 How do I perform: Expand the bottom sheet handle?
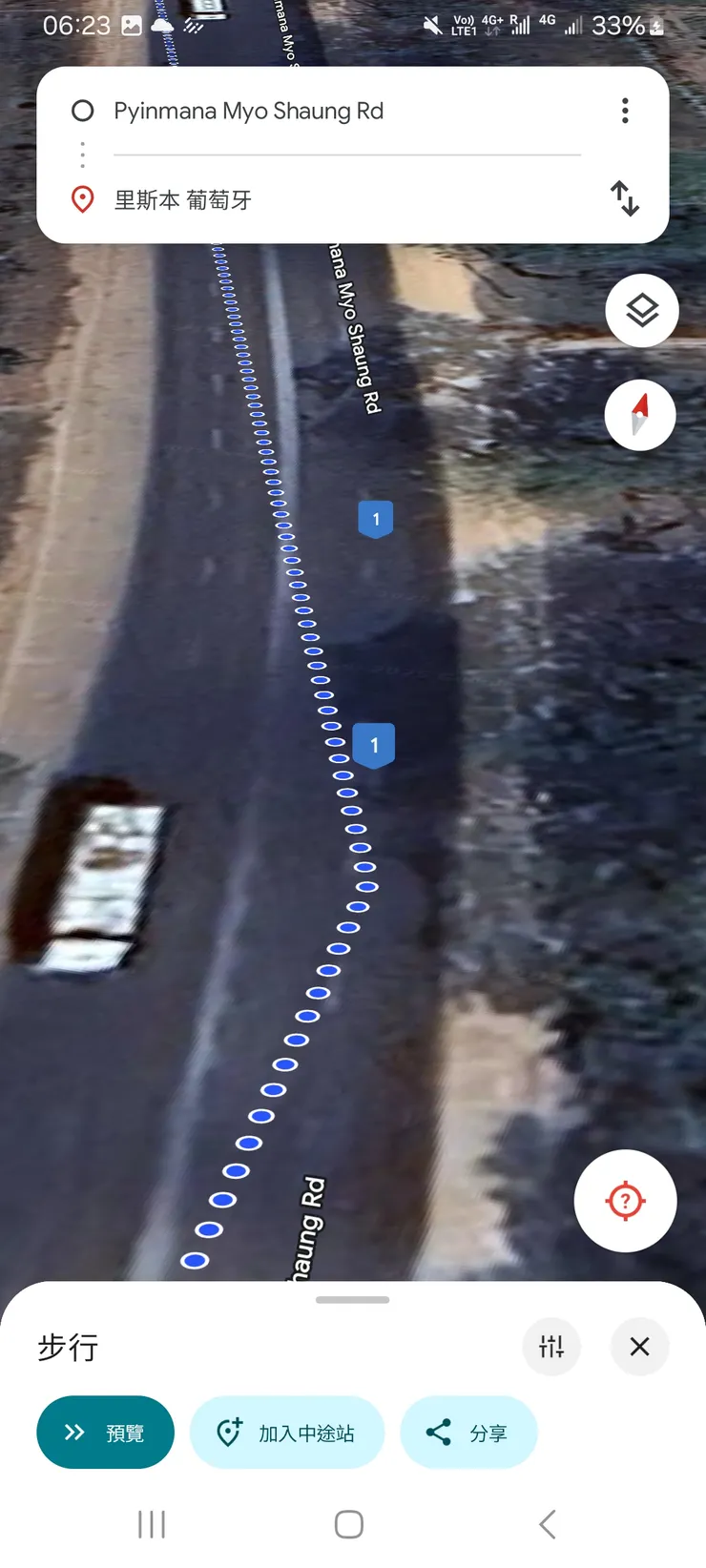coord(352,1300)
